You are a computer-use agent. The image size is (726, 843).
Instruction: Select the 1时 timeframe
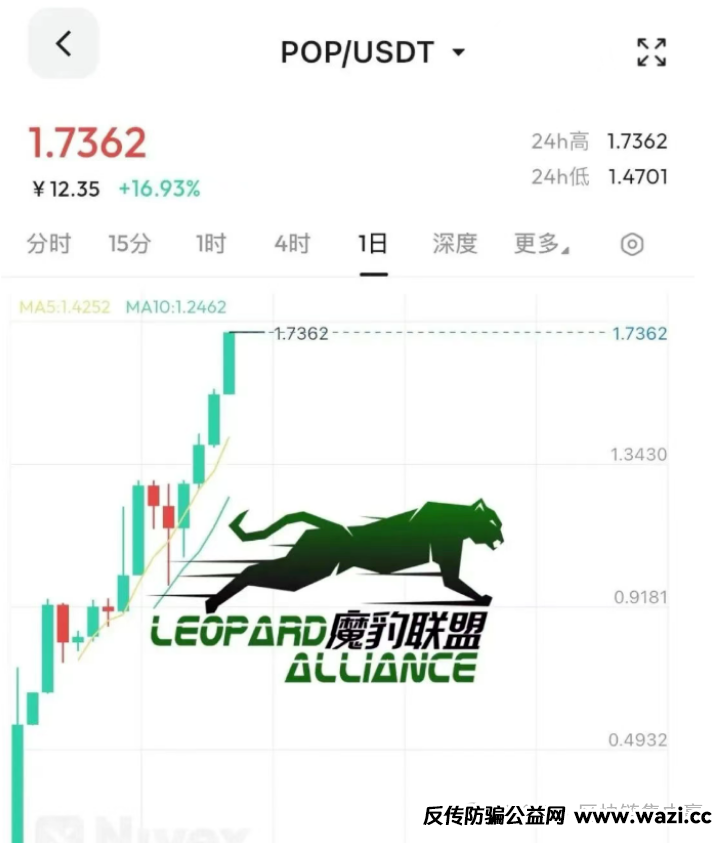click(210, 244)
